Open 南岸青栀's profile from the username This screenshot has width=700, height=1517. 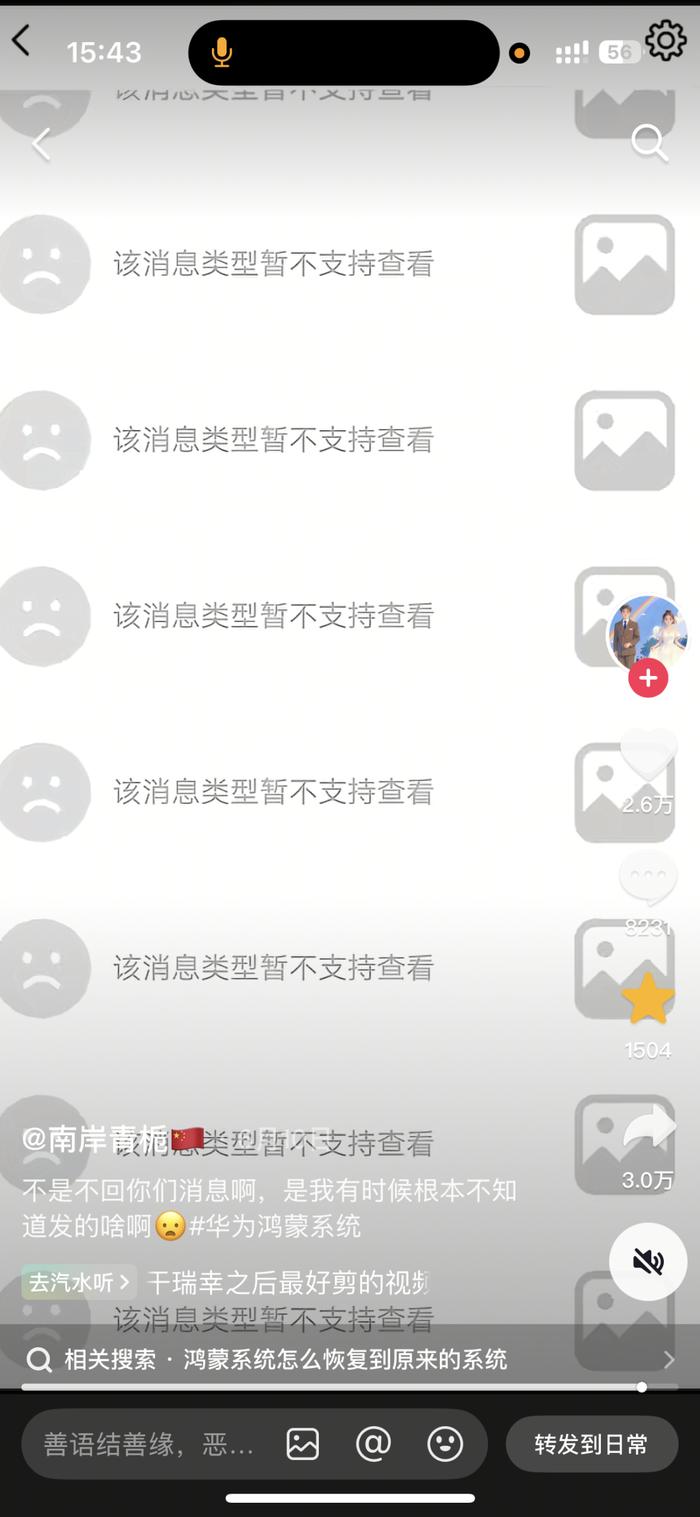tap(95, 1140)
